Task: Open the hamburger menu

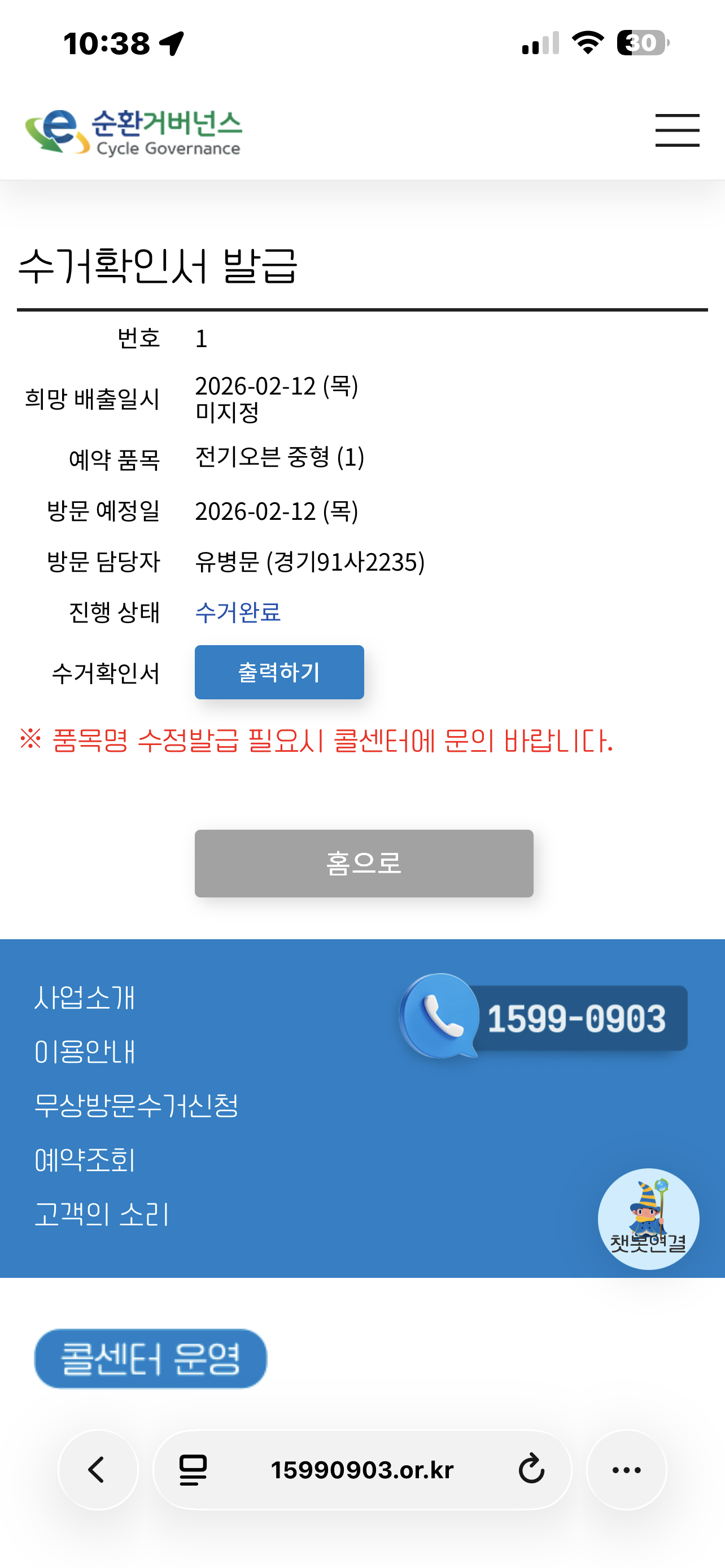Action: (677, 130)
